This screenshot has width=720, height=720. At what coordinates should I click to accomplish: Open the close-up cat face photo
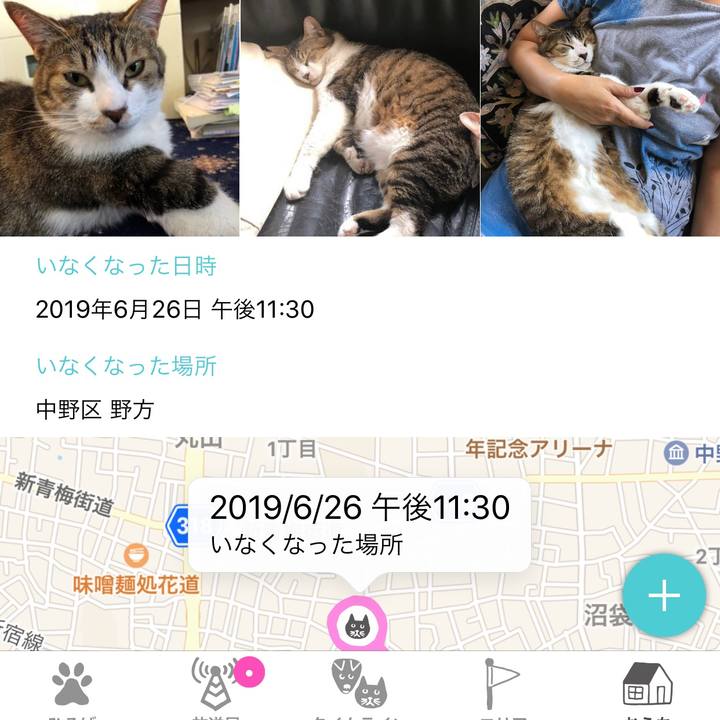coord(119,118)
